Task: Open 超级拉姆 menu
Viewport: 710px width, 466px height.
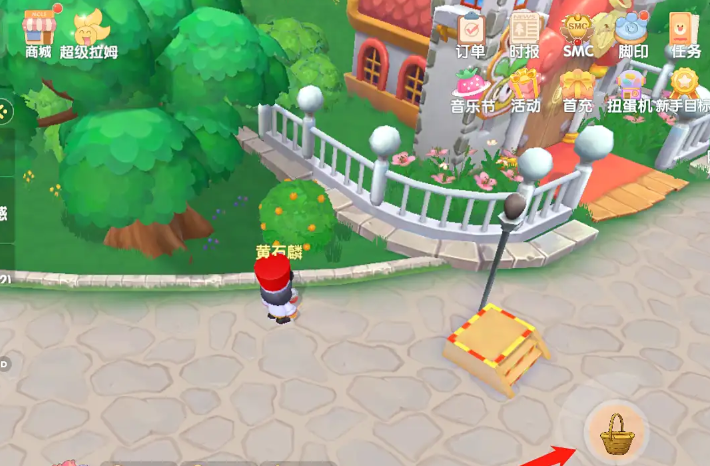Action: (89, 30)
